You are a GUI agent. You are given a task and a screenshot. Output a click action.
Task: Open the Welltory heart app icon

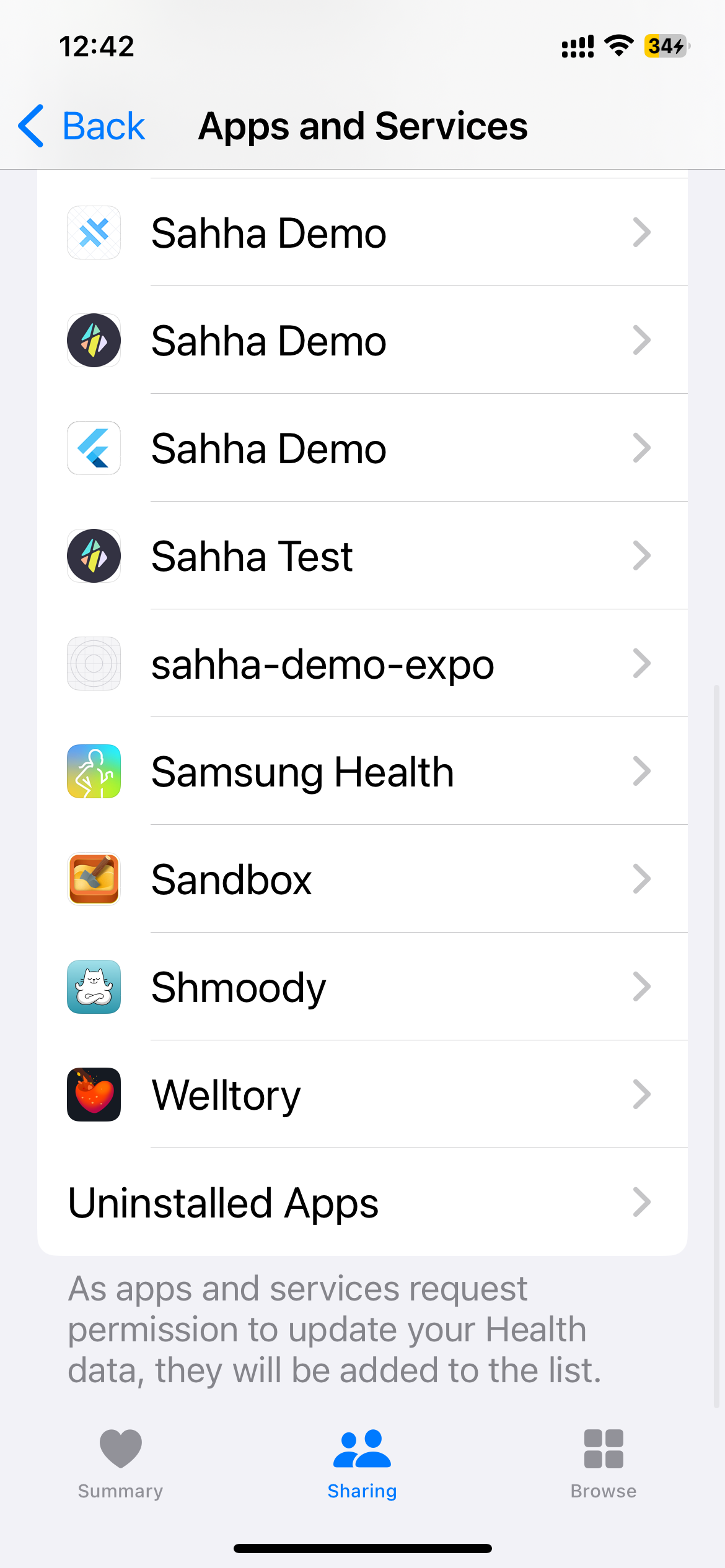coord(94,1094)
